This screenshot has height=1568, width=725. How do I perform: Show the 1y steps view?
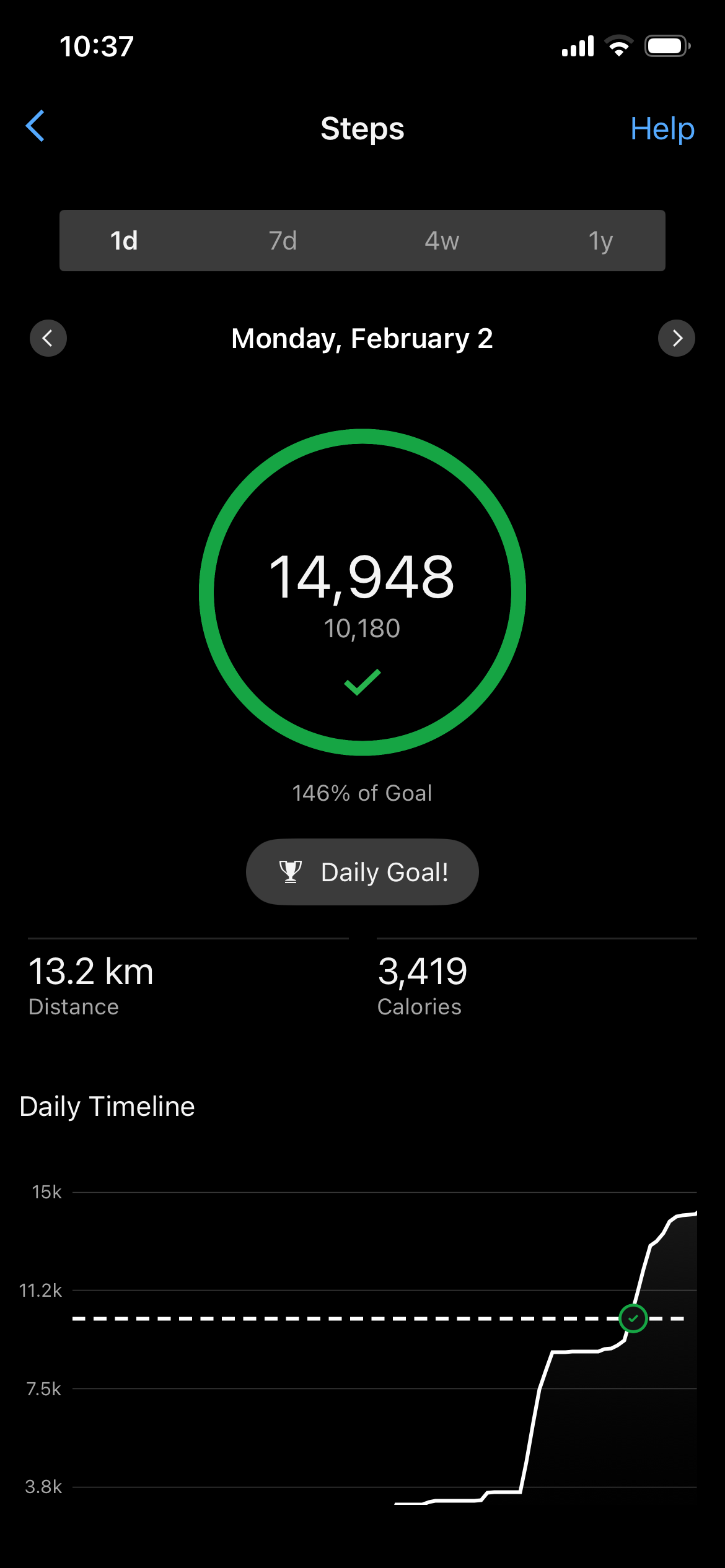[x=600, y=241]
